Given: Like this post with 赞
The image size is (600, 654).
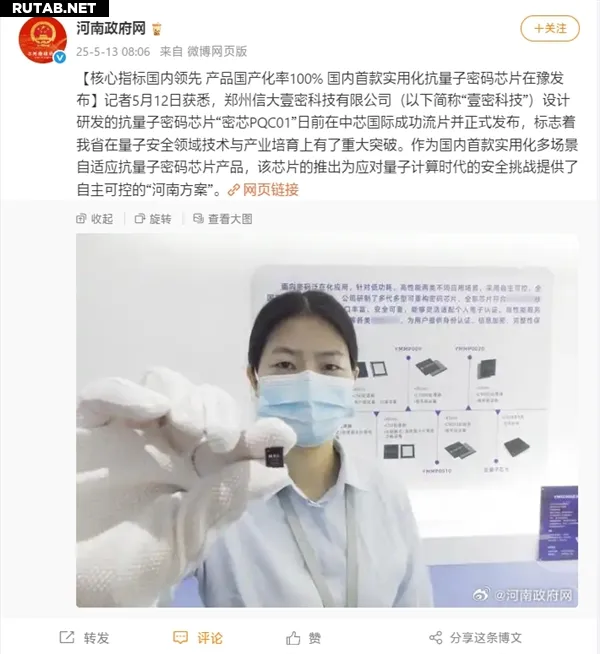Looking at the screenshot, I should tap(304, 637).
